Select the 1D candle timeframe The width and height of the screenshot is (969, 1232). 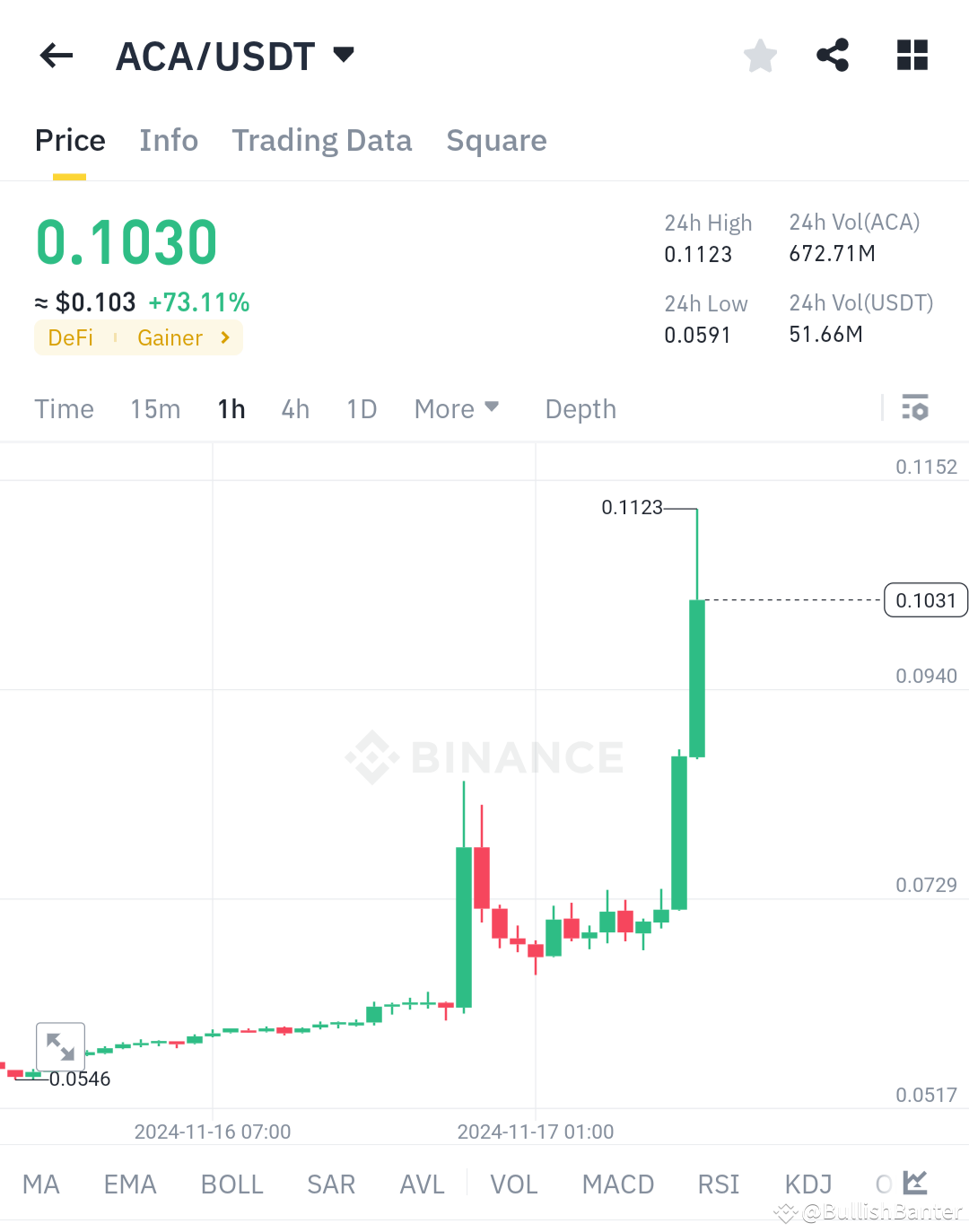pyautogui.click(x=362, y=408)
